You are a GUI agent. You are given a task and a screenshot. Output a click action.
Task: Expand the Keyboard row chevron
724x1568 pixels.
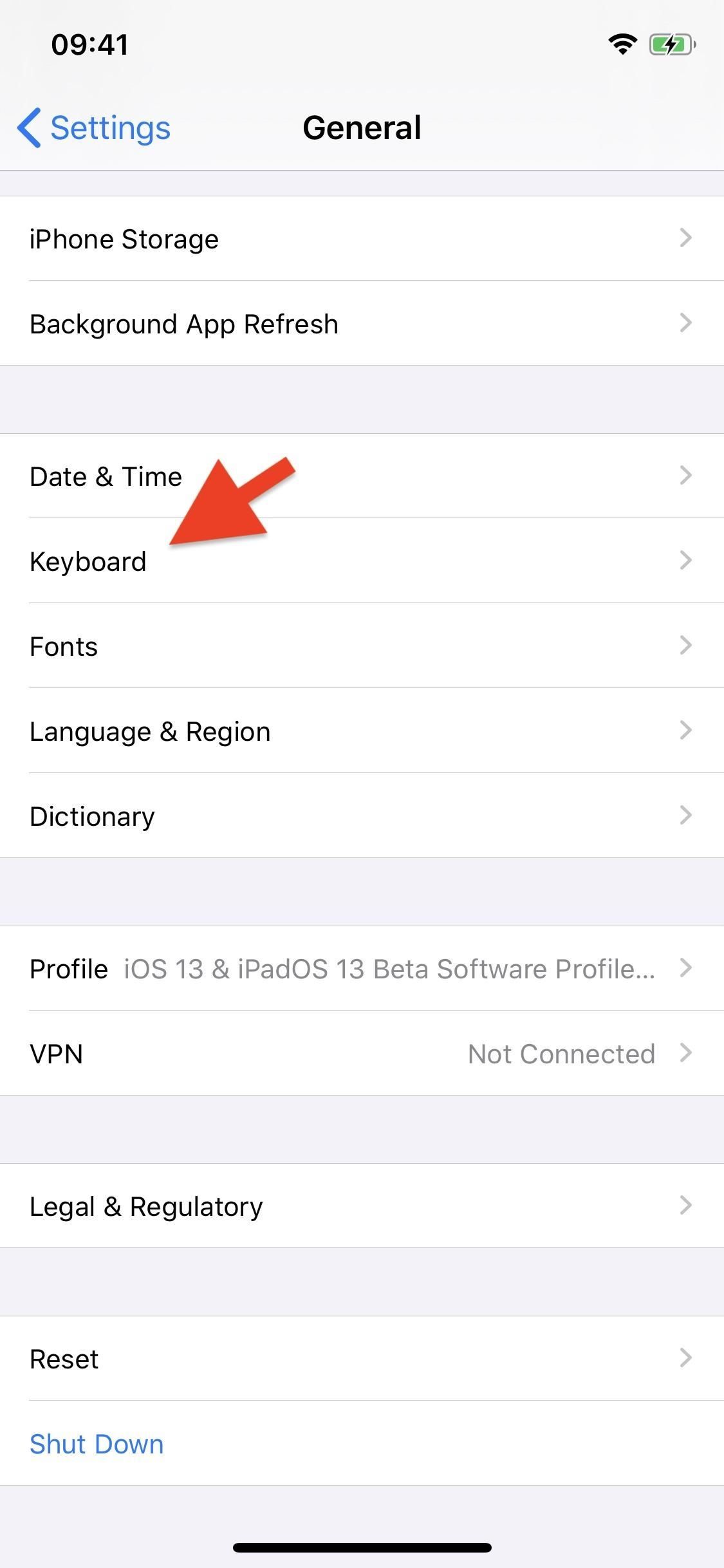[x=686, y=561]
